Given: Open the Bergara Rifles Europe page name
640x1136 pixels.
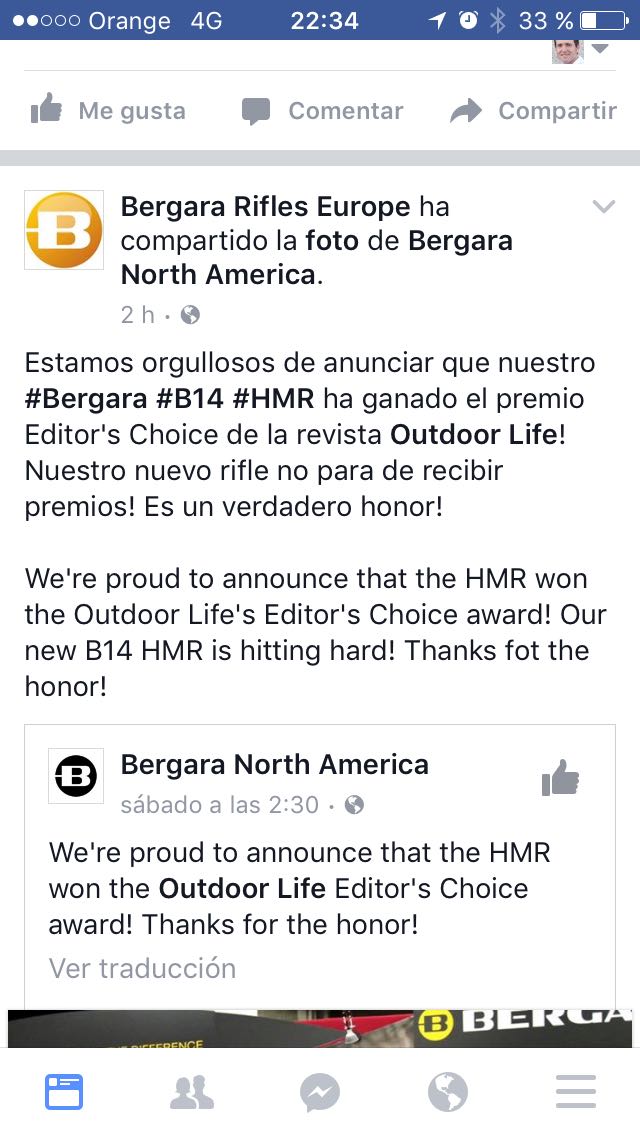Looking at the screenshot, I should coord(265,207).
